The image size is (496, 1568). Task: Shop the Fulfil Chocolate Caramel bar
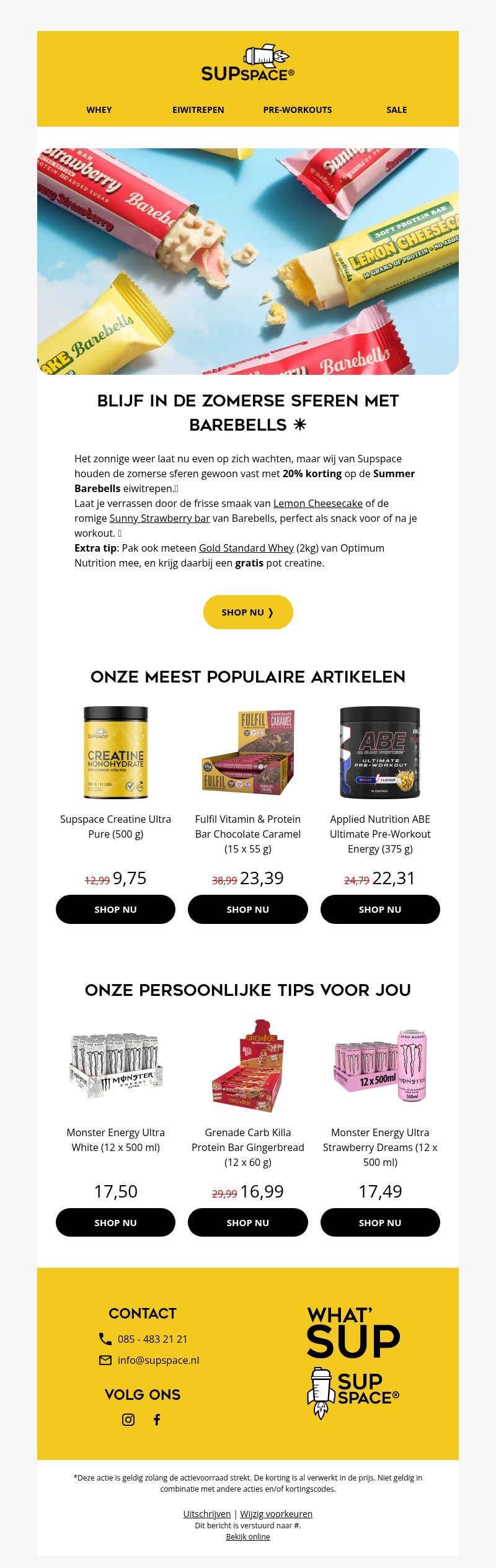click(248, 909)
